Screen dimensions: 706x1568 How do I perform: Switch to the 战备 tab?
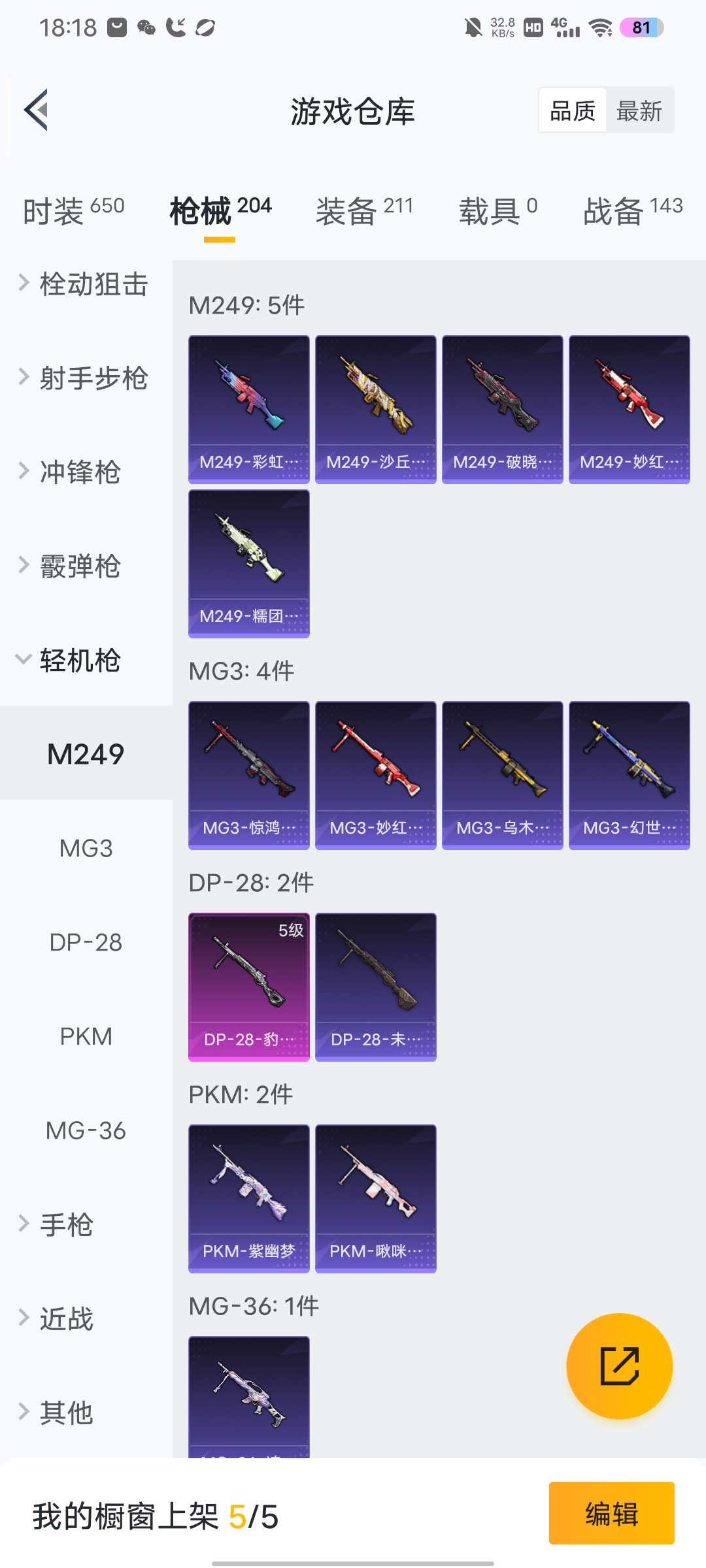pos(632,210)
